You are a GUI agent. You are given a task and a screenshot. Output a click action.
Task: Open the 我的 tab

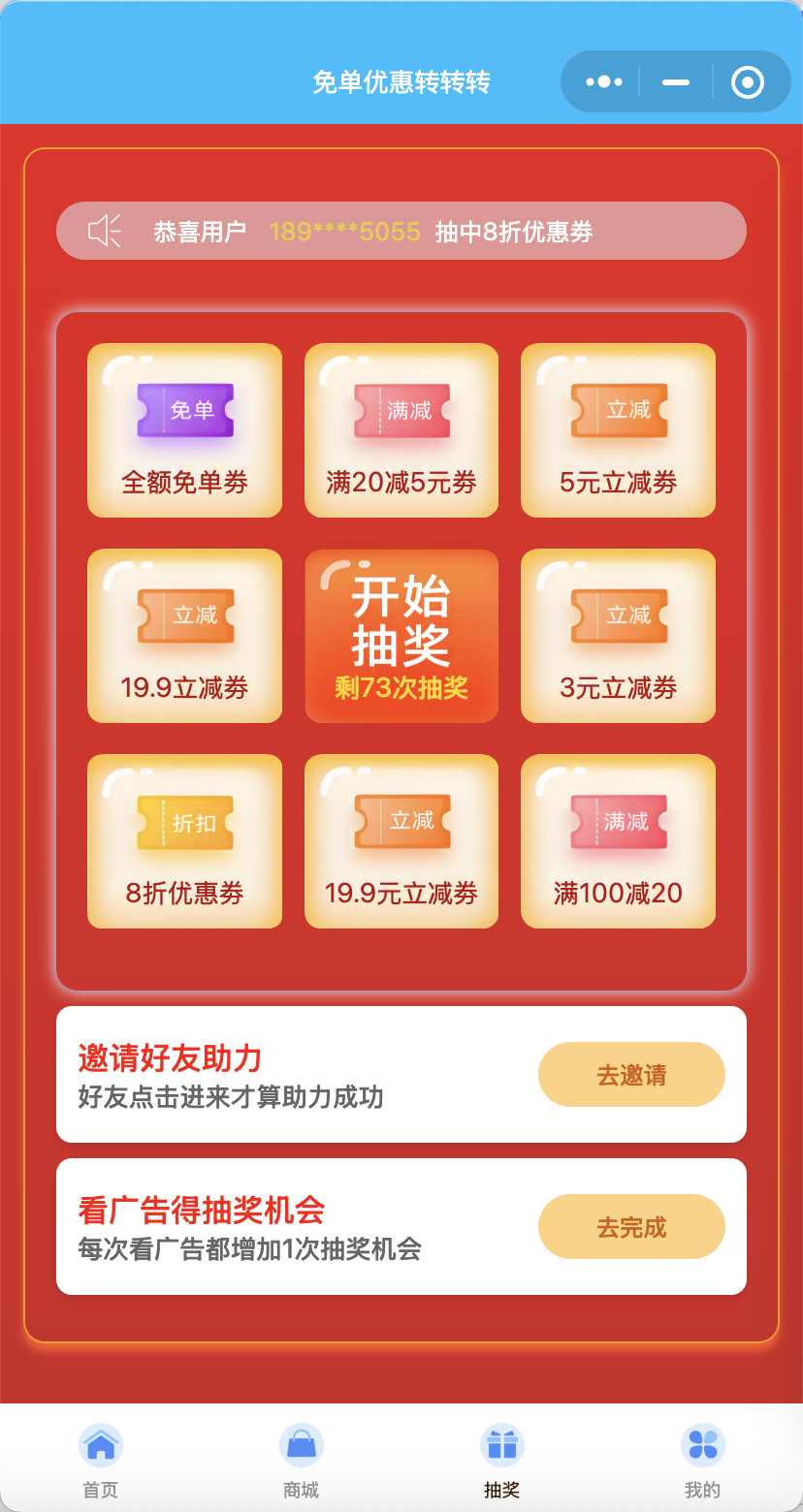click(702, 1460)
